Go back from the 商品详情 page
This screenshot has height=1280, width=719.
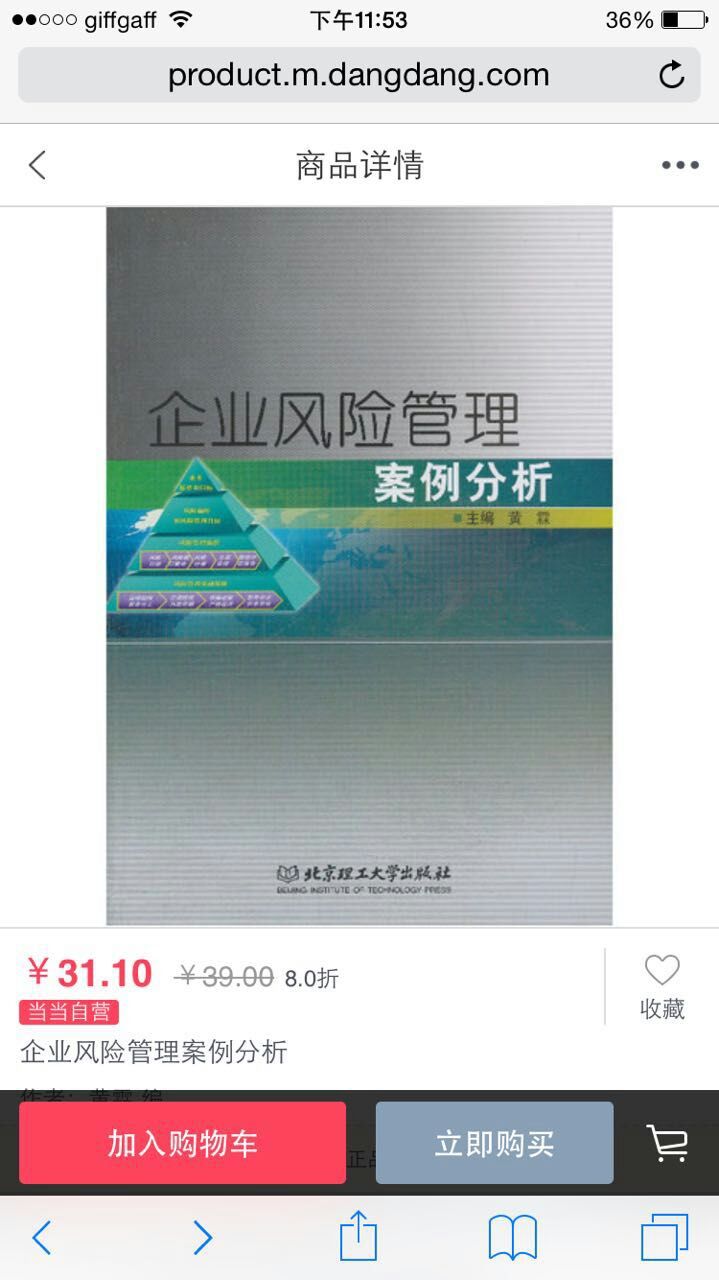pos(38,165)
